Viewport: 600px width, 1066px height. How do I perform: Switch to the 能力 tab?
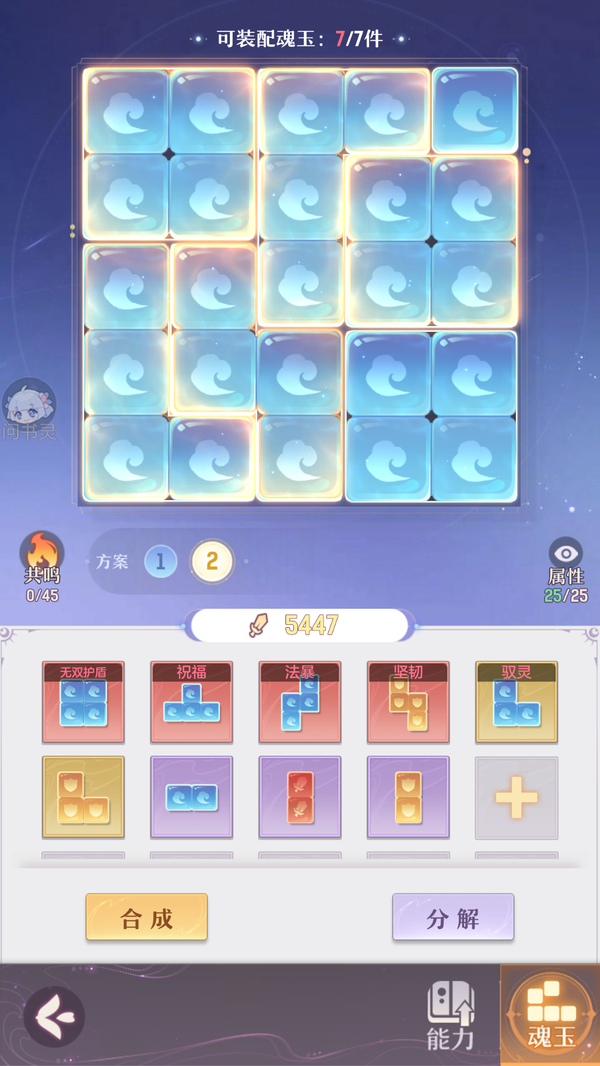(451, 1016)
